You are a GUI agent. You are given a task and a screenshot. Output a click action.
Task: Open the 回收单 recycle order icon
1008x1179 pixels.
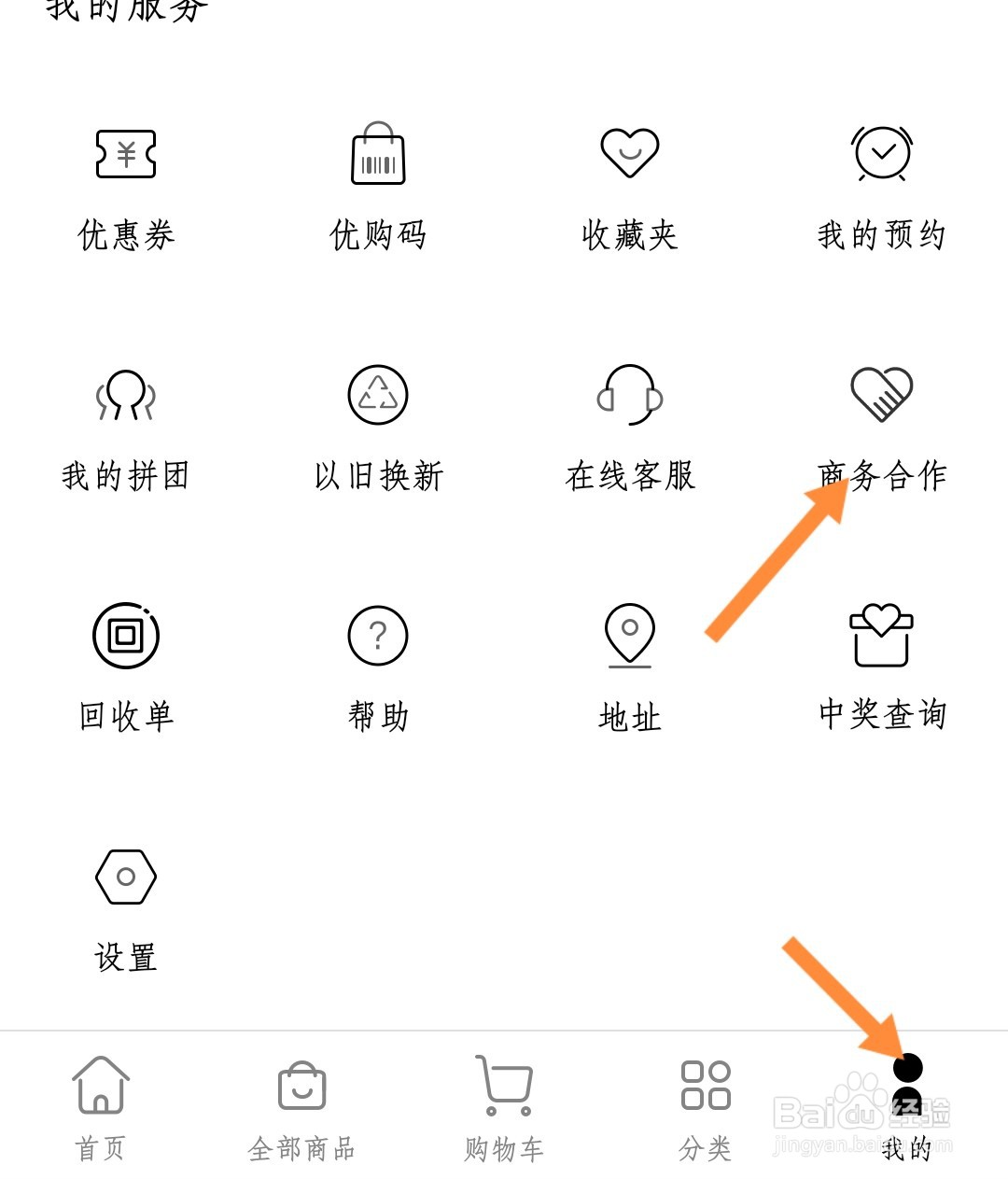(x=125, y=636)
